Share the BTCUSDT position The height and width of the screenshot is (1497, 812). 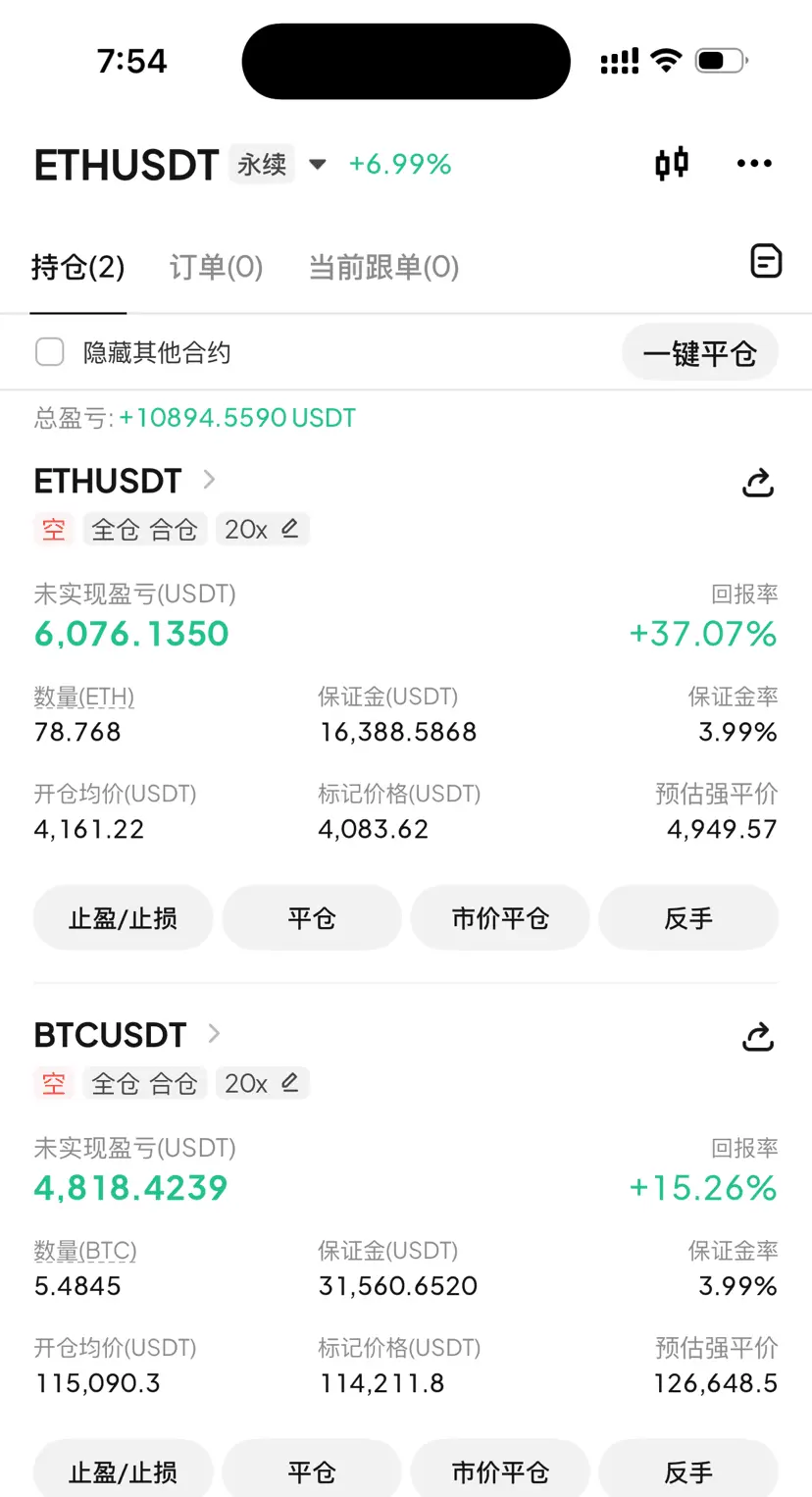(757, 1037)
